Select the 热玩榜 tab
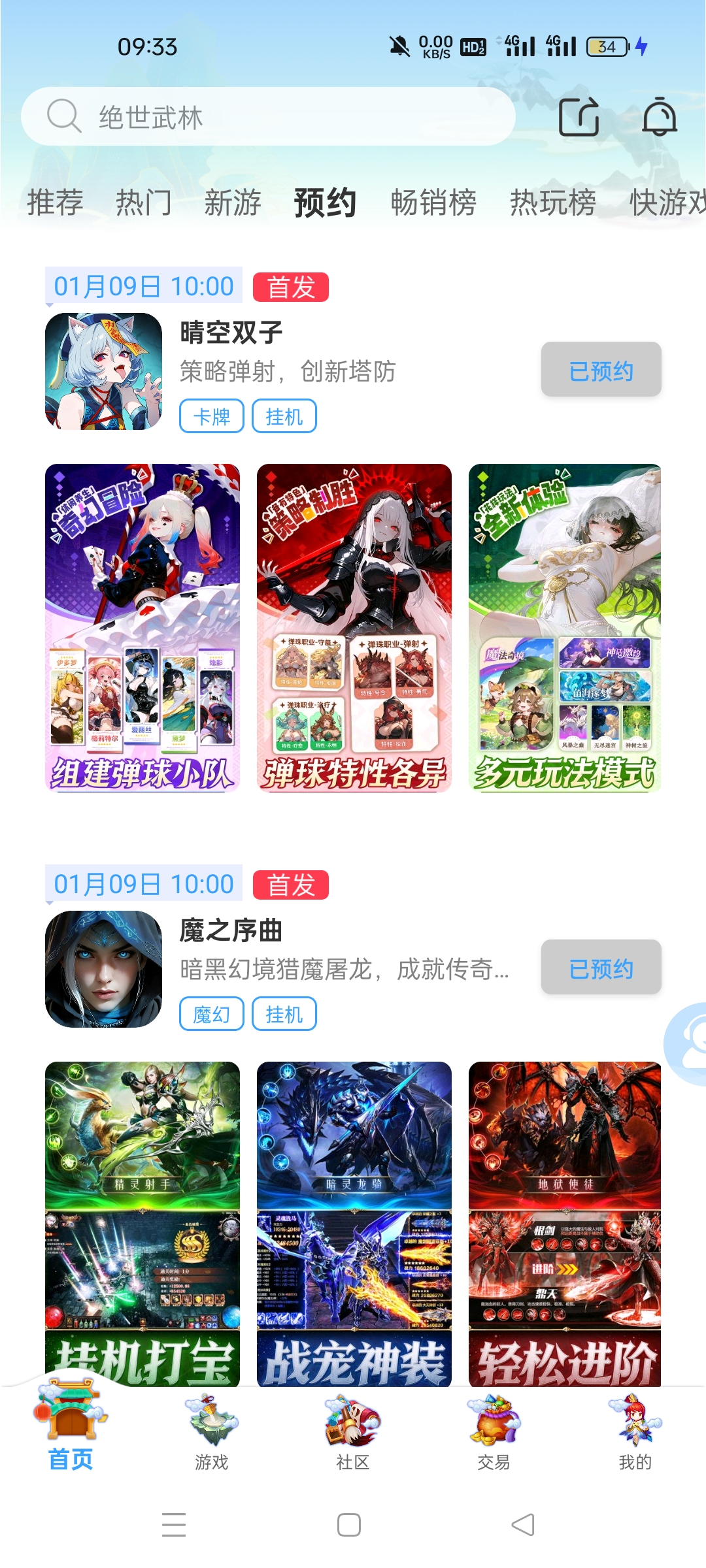The image size is (706, 1568). (553, 203)
